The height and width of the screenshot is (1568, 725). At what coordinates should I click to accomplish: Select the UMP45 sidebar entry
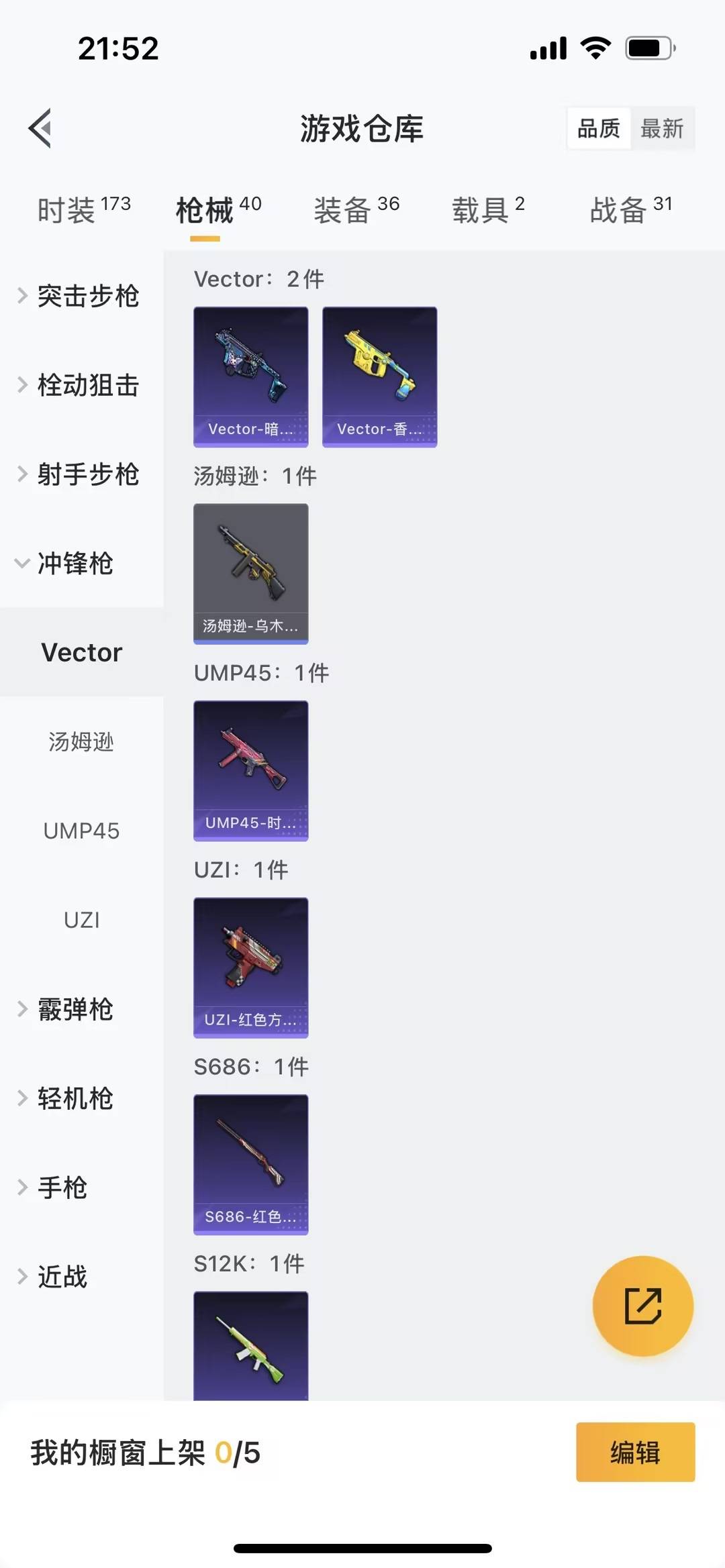click(81, 831)
